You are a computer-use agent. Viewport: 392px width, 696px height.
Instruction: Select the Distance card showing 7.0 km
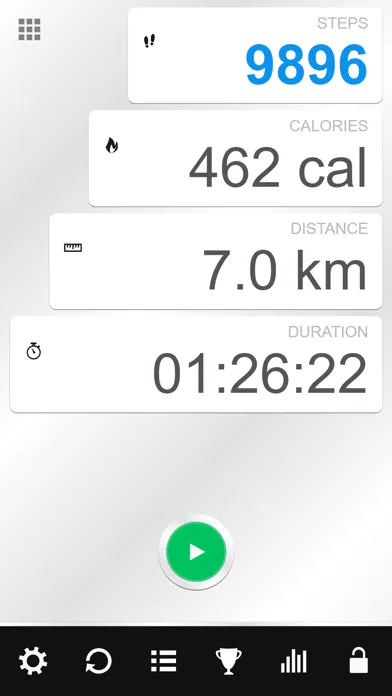[x=216, y=261]
